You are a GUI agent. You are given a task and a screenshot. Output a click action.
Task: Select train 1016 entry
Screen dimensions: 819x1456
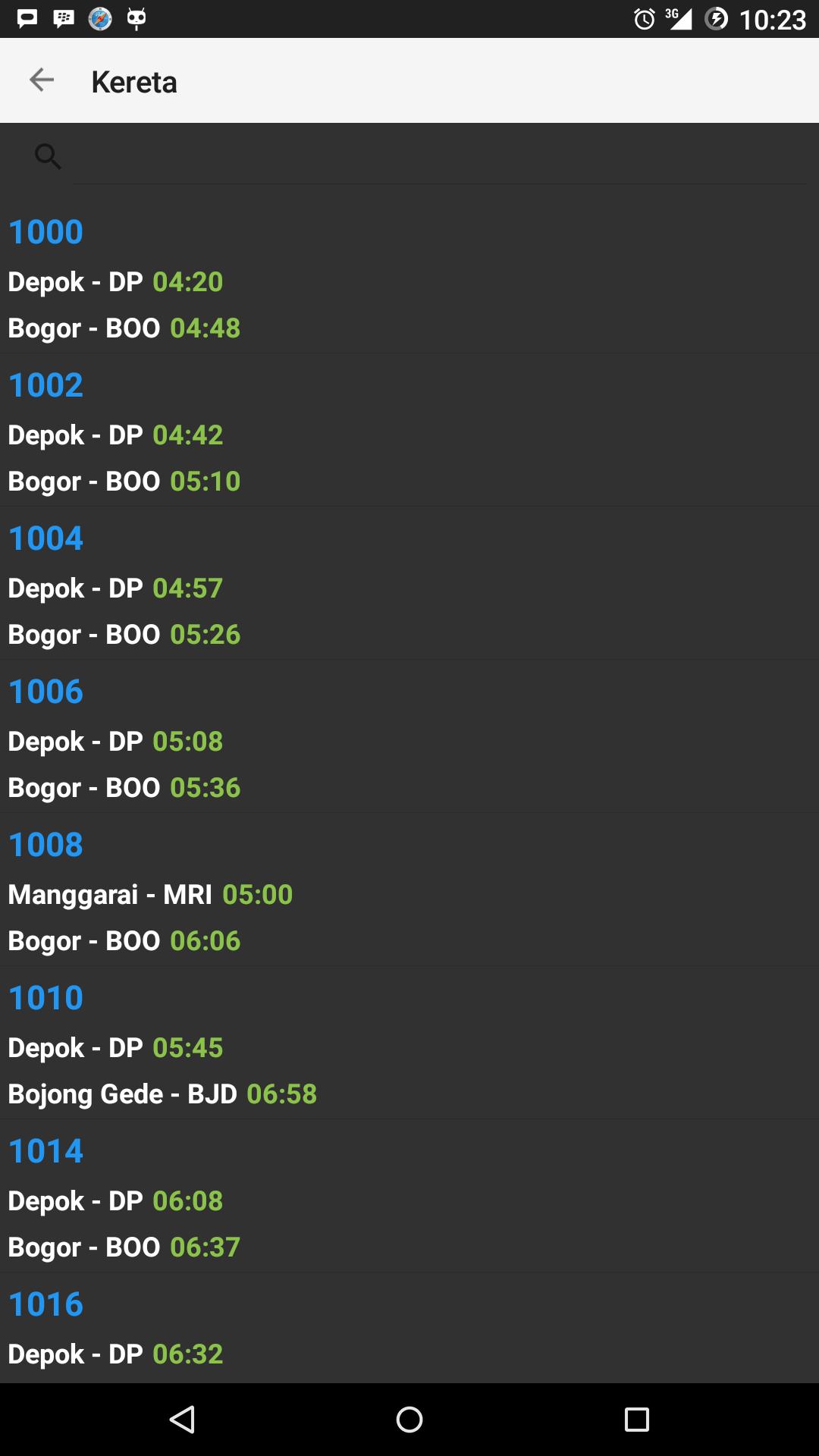[409, 1329]
